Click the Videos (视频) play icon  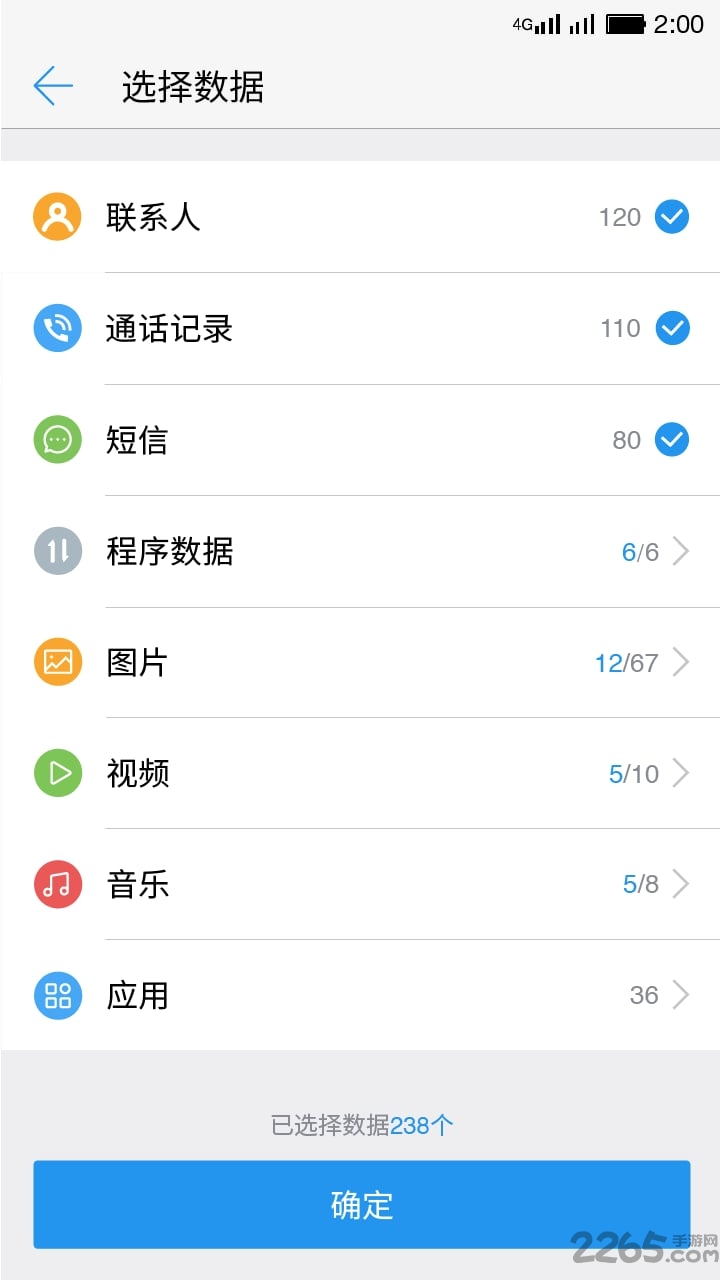pyautogui.click(x=57, y=773)
